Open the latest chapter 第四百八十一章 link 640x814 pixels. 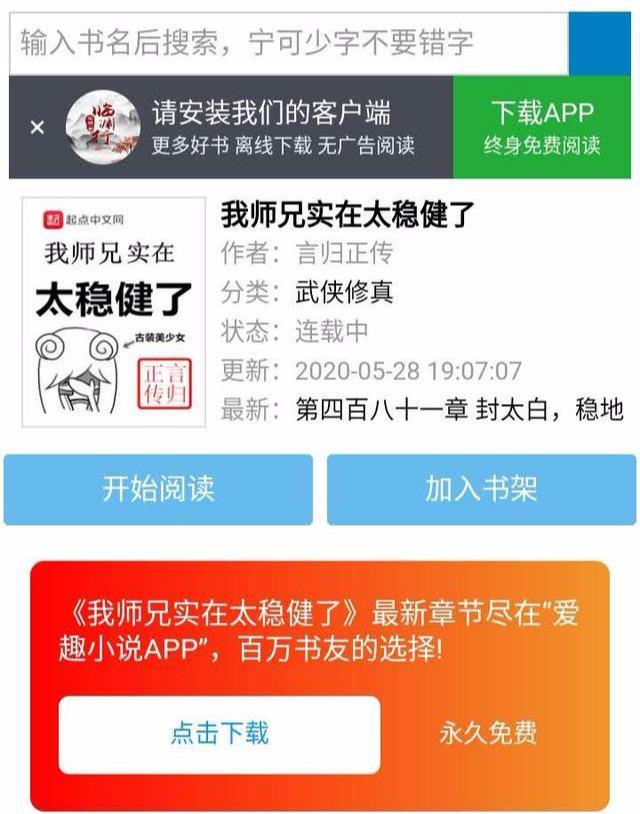[460, 409]
